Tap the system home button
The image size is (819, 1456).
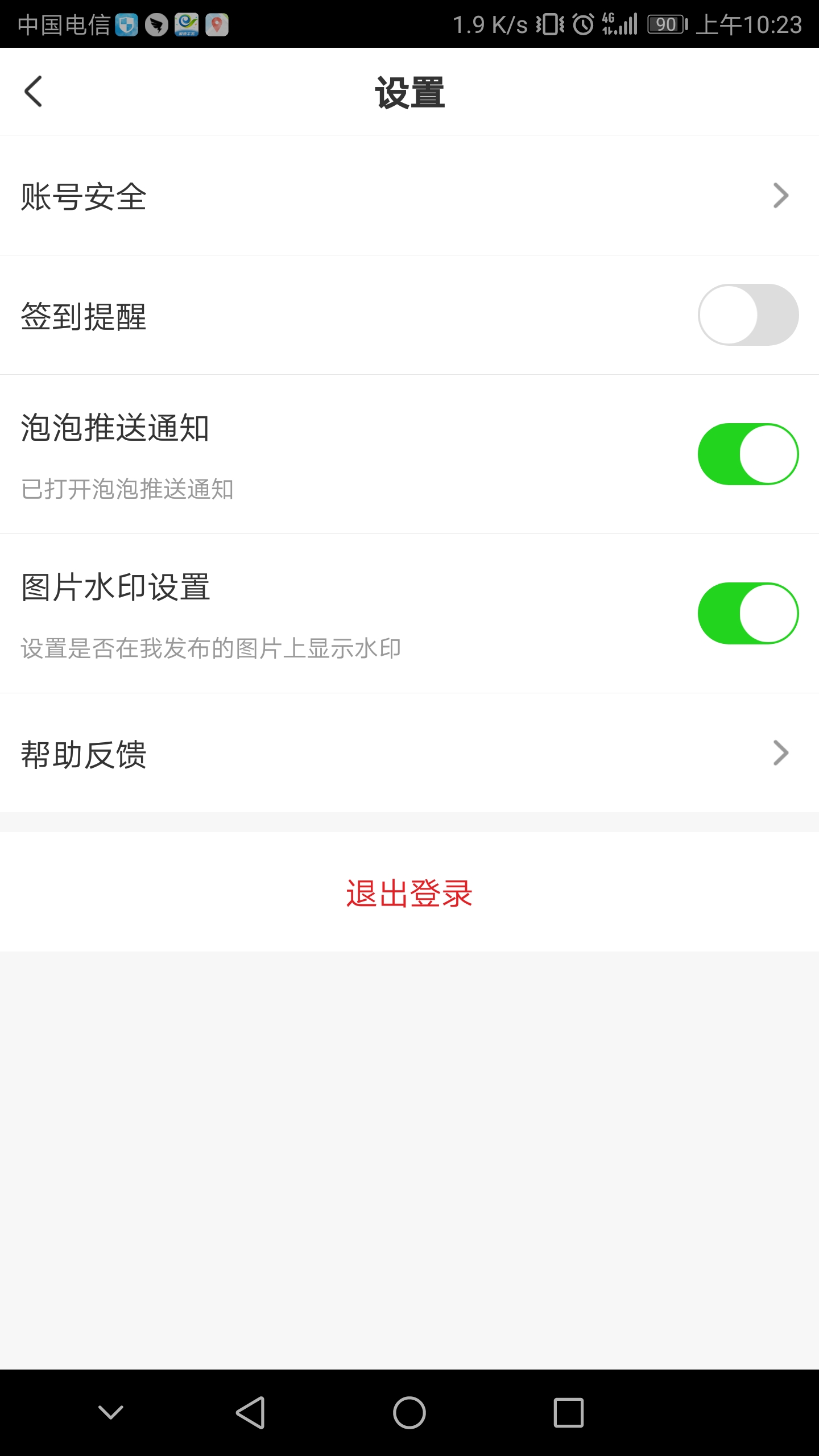click(409, 1413)
